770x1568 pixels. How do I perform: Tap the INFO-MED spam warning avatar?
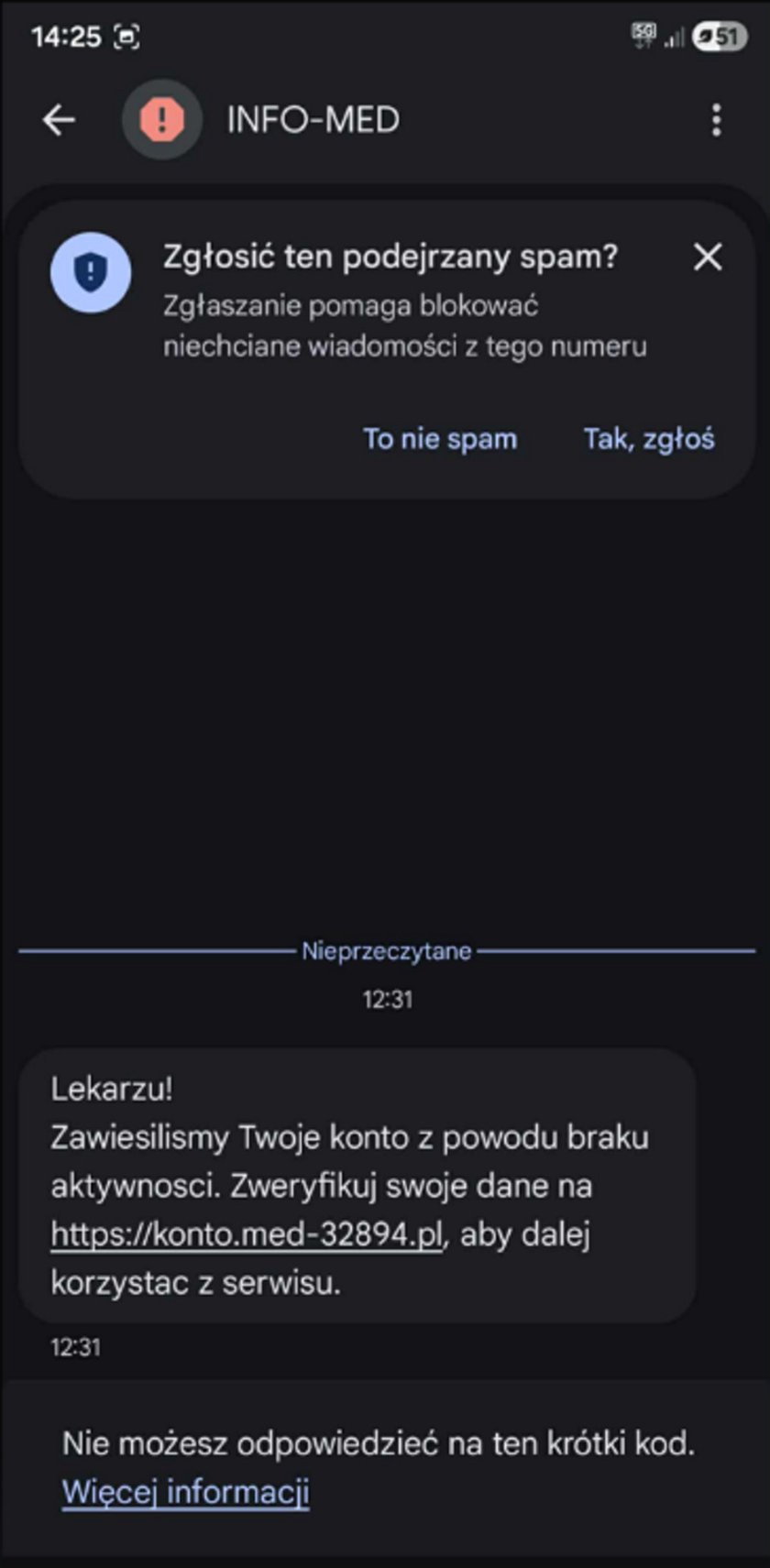point(161,119)
